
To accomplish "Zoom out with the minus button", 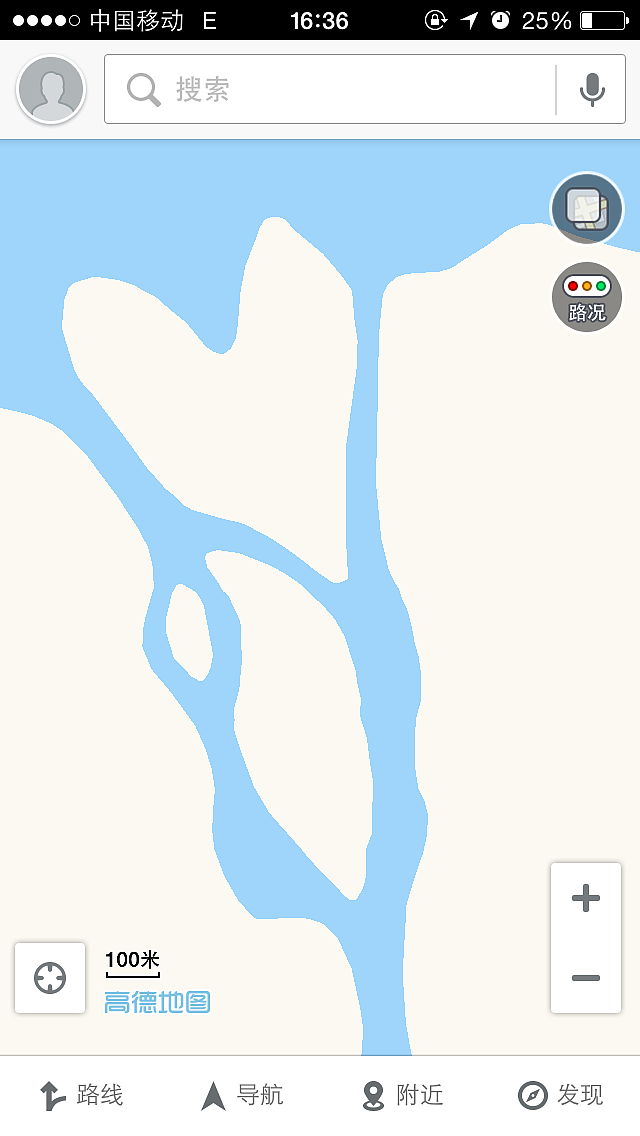I will point(586,977).
